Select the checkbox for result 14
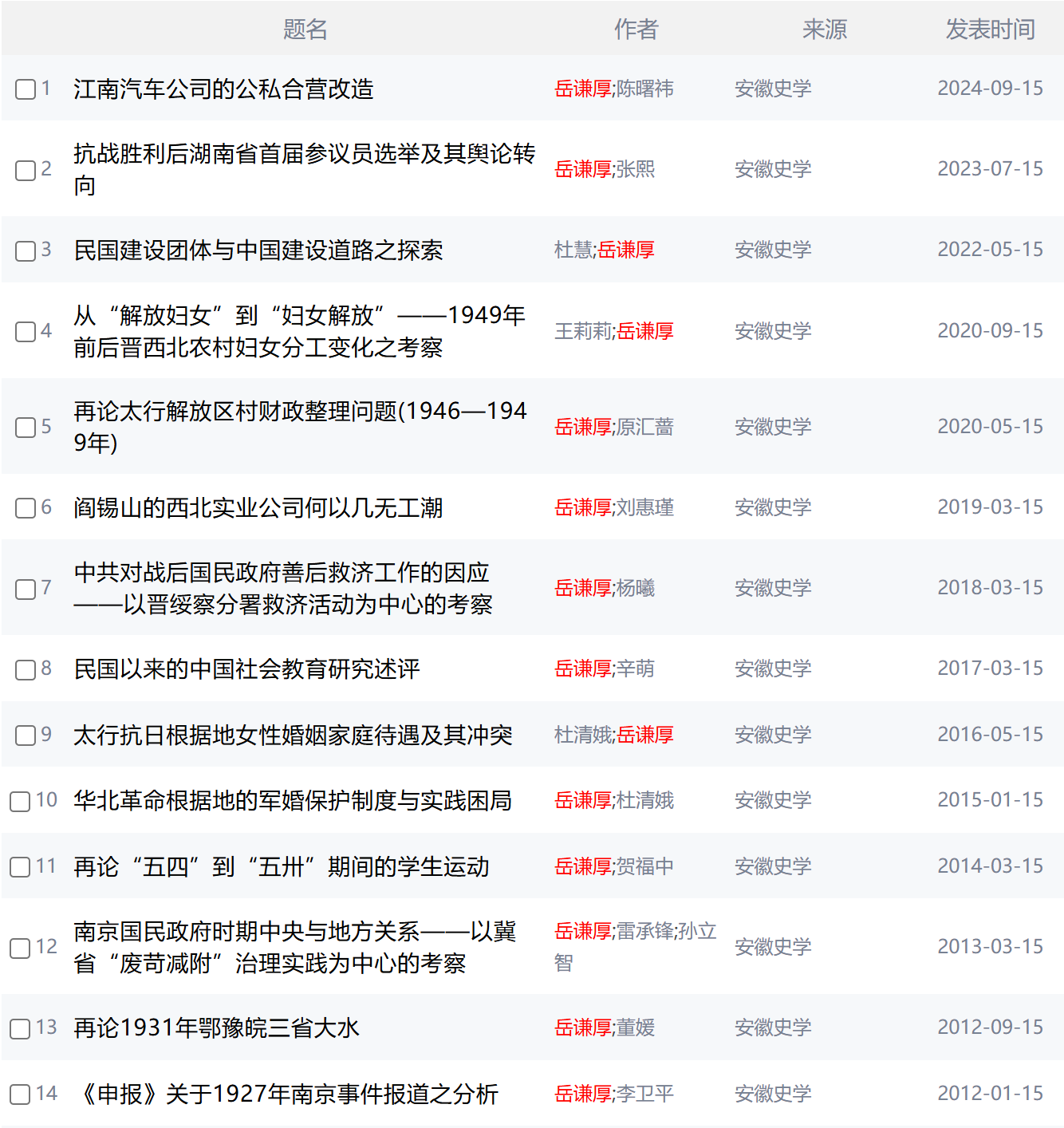 point(20,1094)
